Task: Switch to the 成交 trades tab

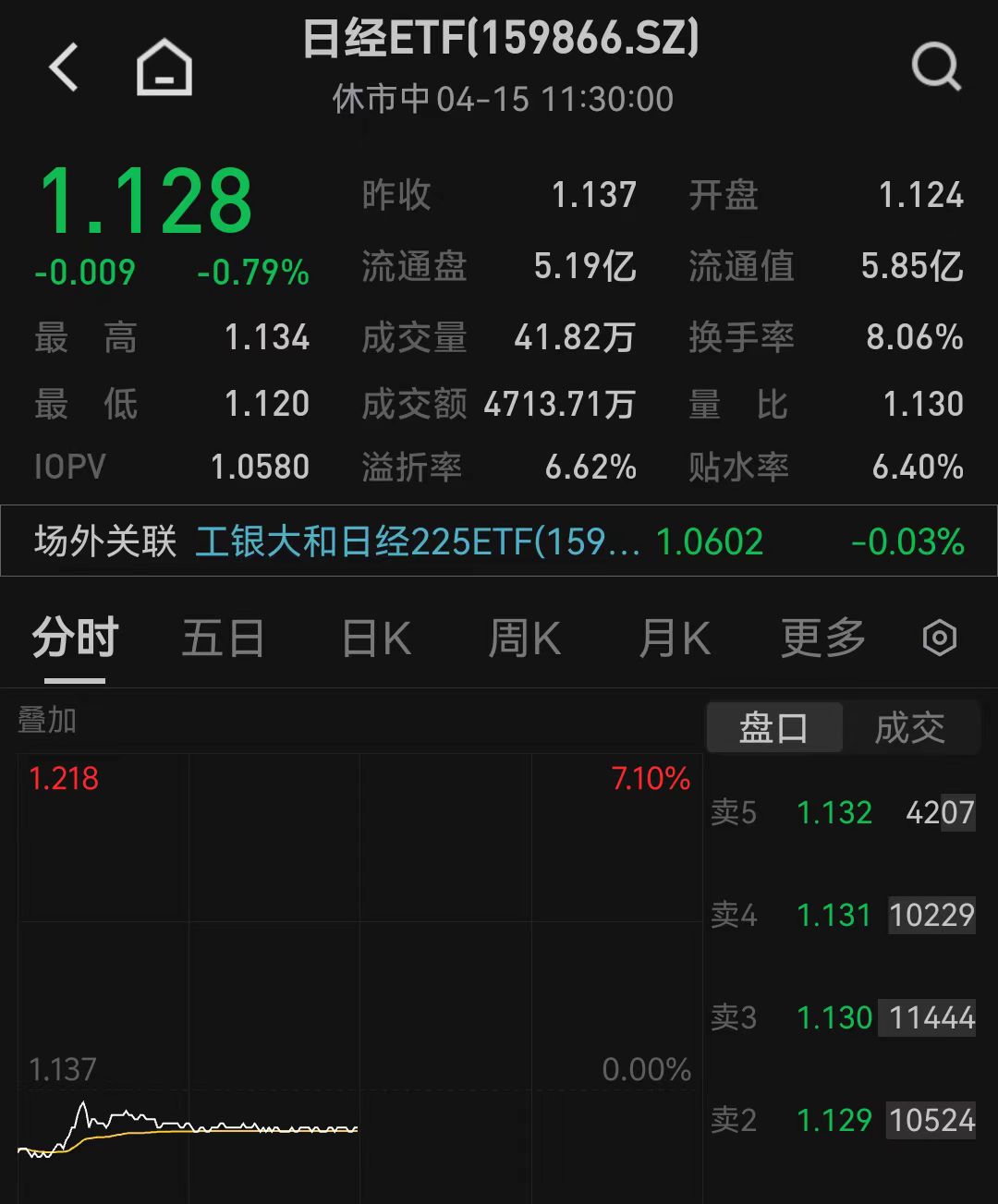Action: [x=909, y=728]
